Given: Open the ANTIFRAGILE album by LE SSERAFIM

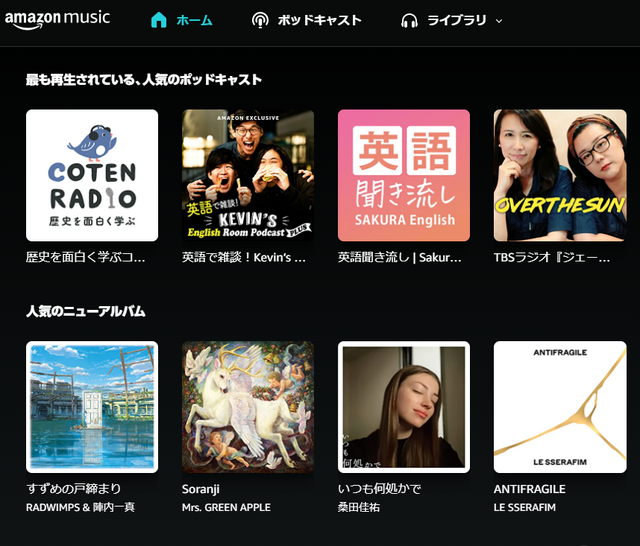Looking at the screenshot, I should pyautogui.click(x=560, y=407).
